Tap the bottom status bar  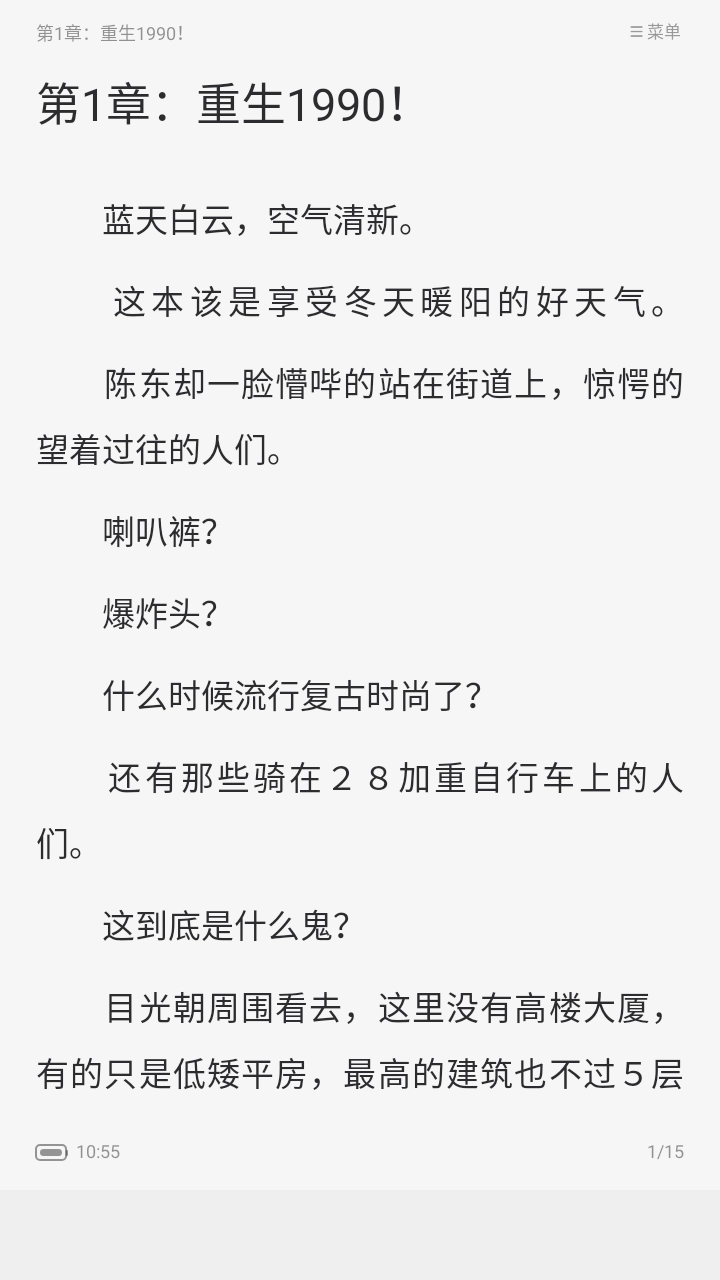pos(360,1152)
